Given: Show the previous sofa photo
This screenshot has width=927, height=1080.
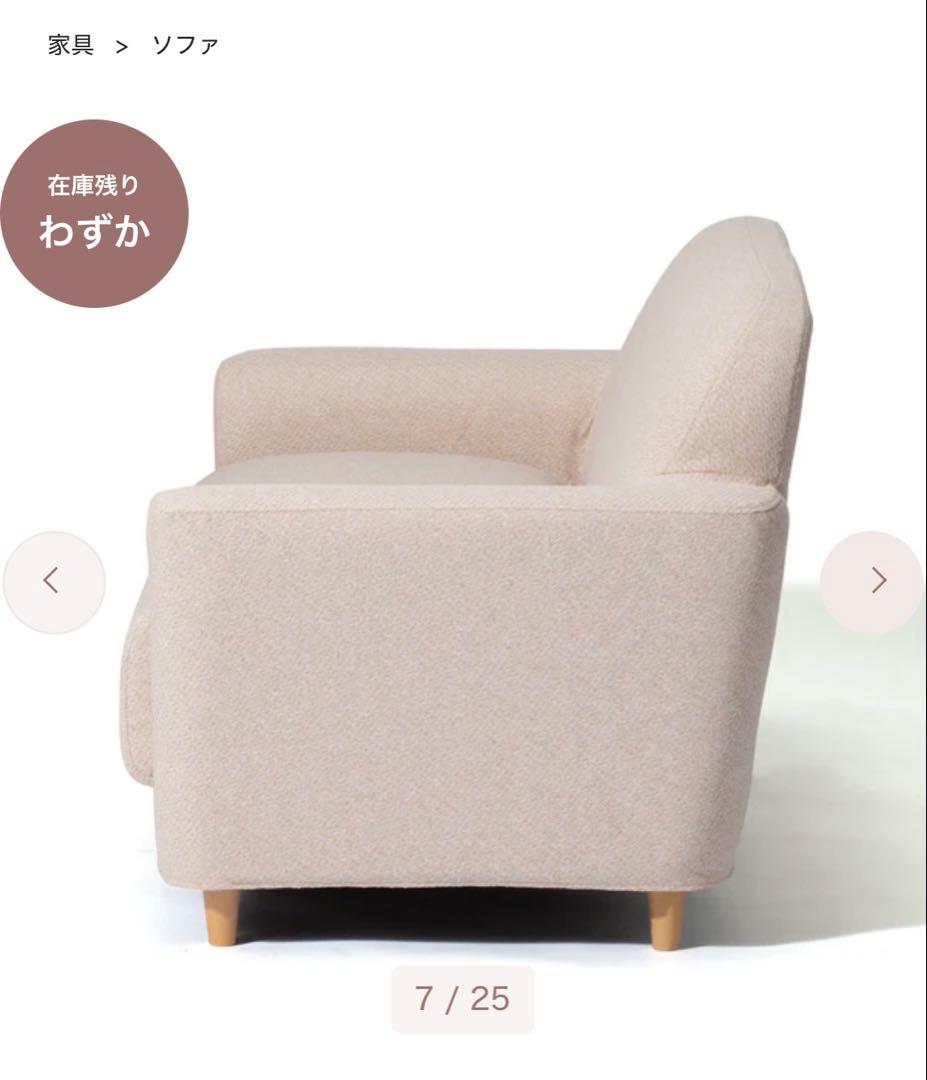Looking at the screenshot, I should click(x=53, y=581).
